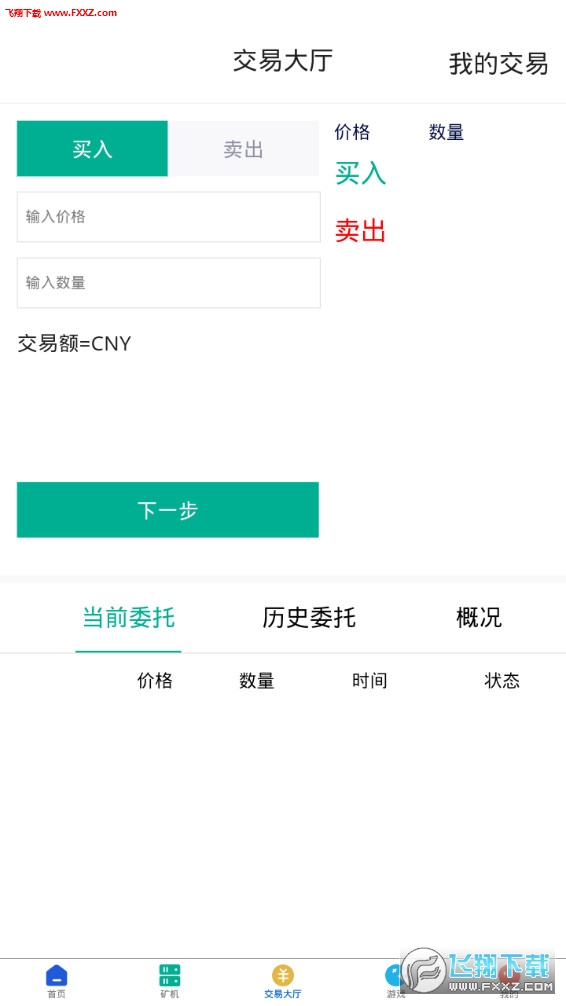This screenshot has height=1006, width=566.
Task: Switch to 历史委托 tab
Action: pos(309,617)
